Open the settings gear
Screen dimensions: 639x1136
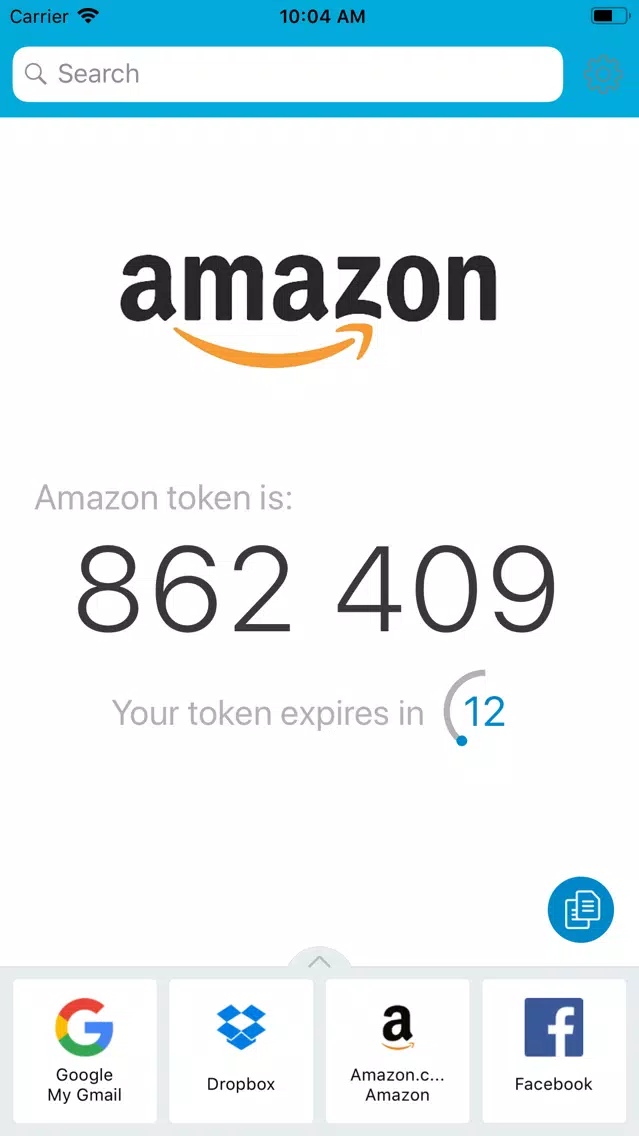pyautogui.click(x=602, y=74)
